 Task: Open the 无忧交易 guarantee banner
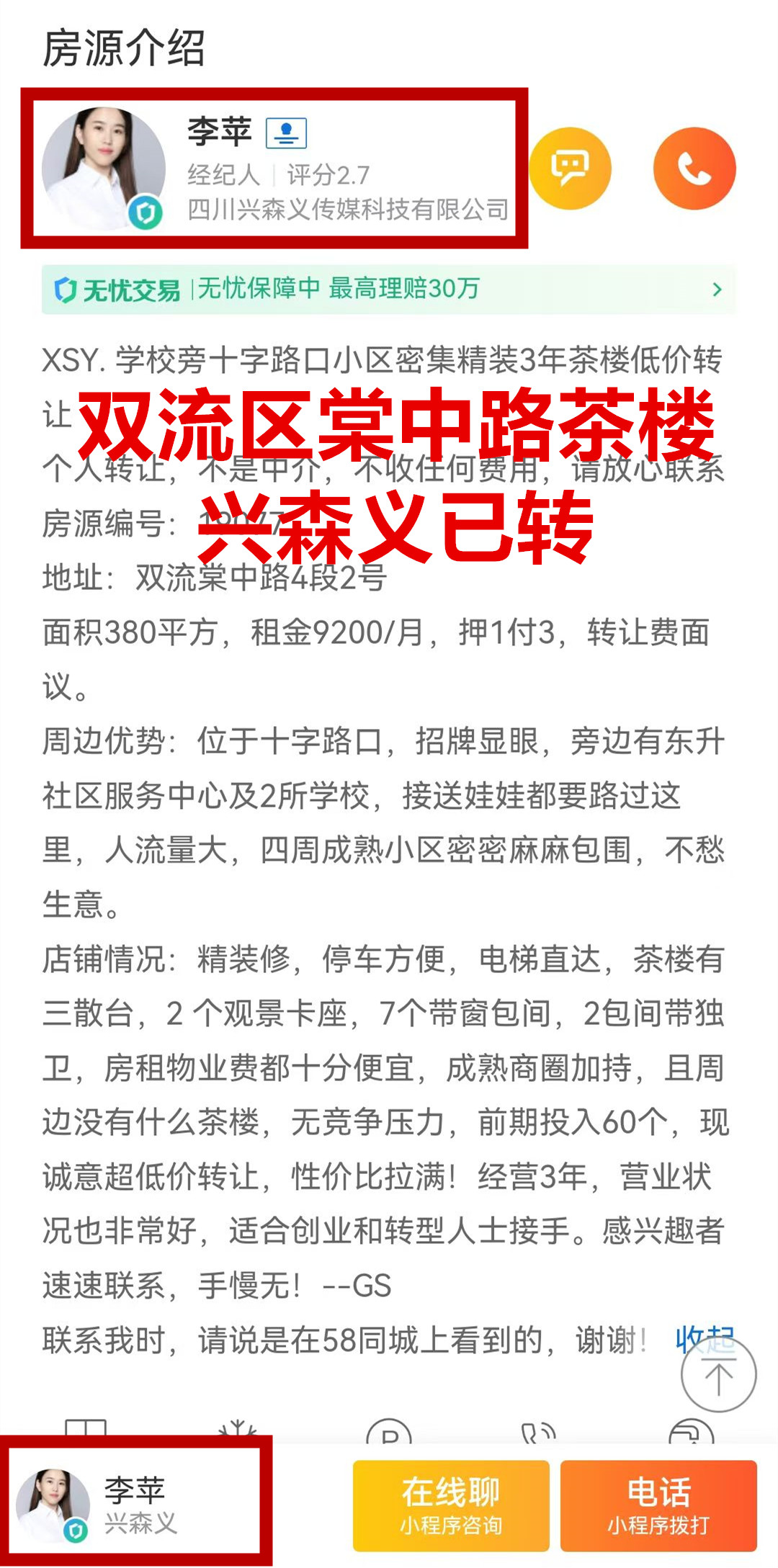coord(389,290)
